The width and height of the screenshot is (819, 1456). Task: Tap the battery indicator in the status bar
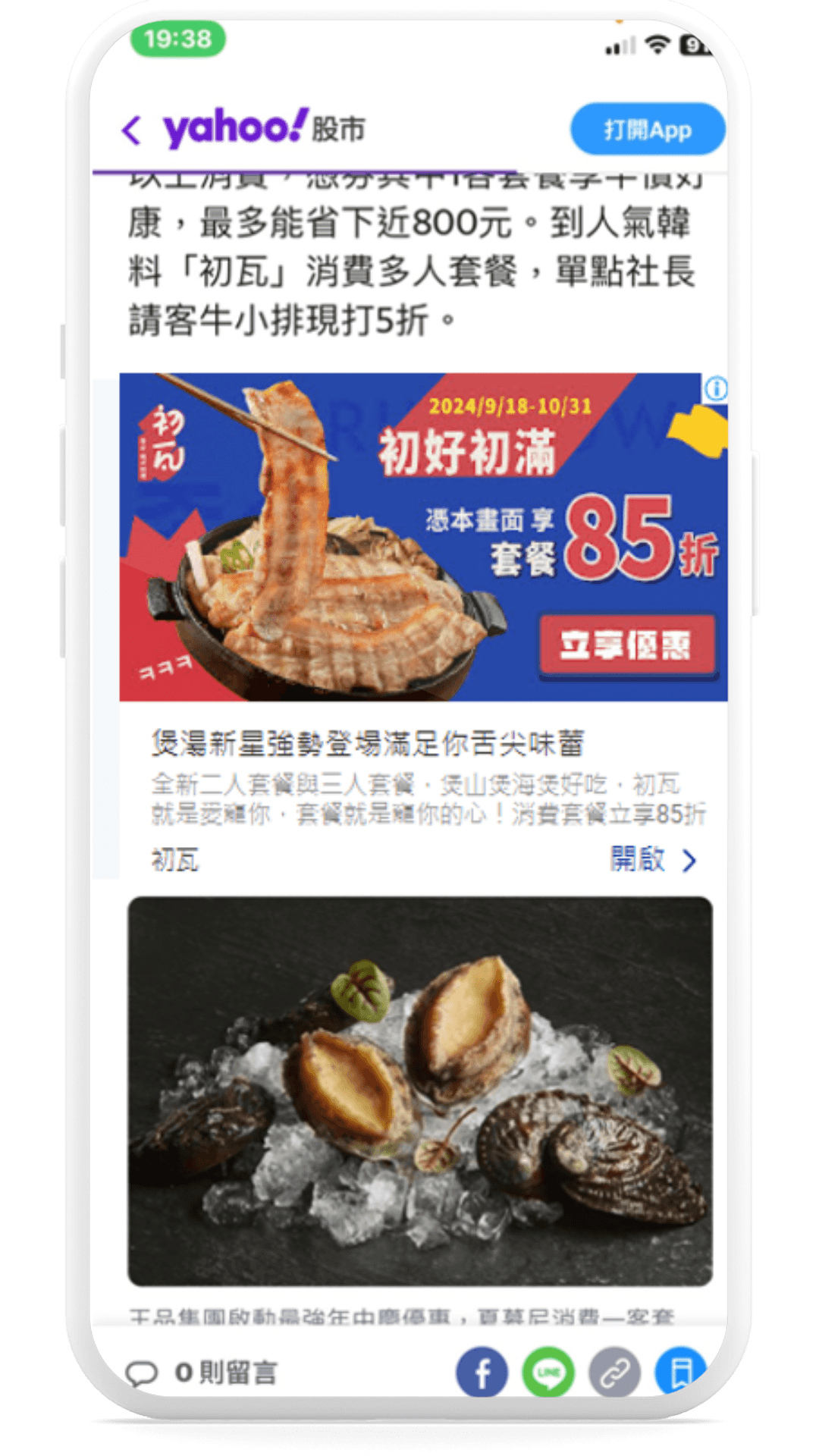pyautogui.click(x=695, y=44)
